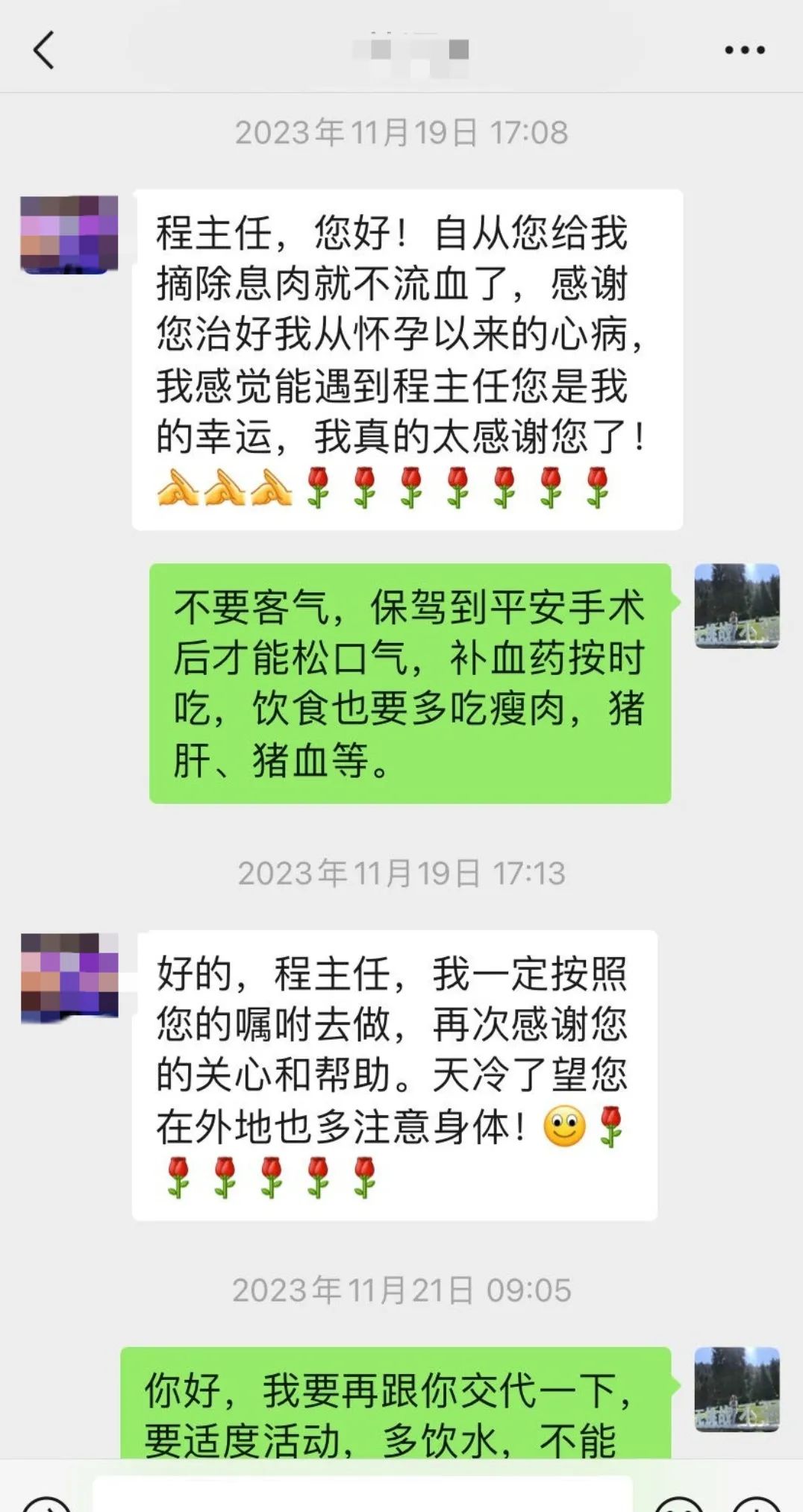Open the avatar next to the 好的，程主任 message
803x1512 pixels.
pos(69,975)
